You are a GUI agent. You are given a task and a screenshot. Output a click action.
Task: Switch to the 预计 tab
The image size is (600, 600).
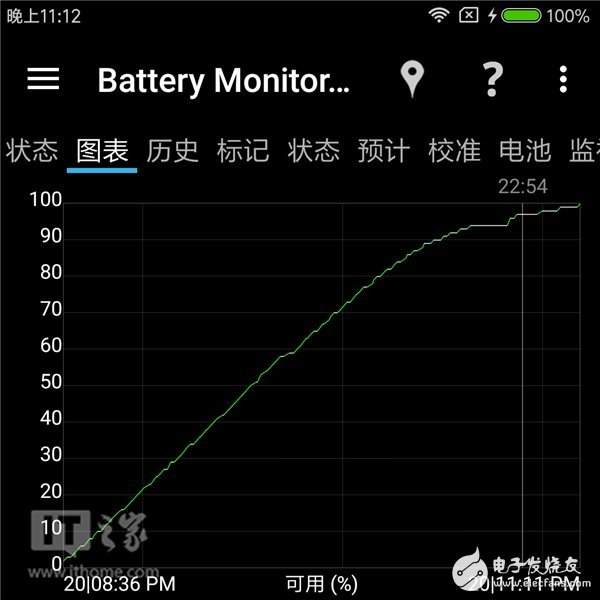click(x=384, y=151)
